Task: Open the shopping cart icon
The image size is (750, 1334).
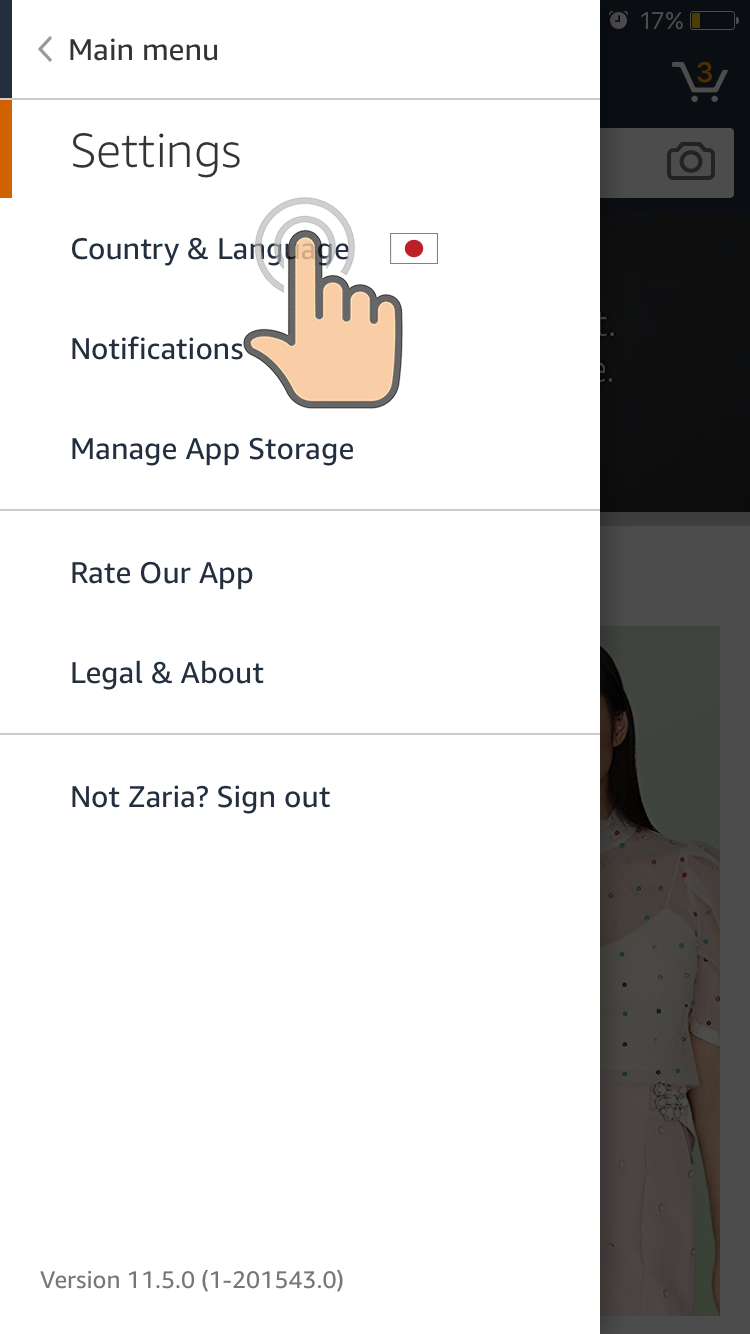Action: 700,81
